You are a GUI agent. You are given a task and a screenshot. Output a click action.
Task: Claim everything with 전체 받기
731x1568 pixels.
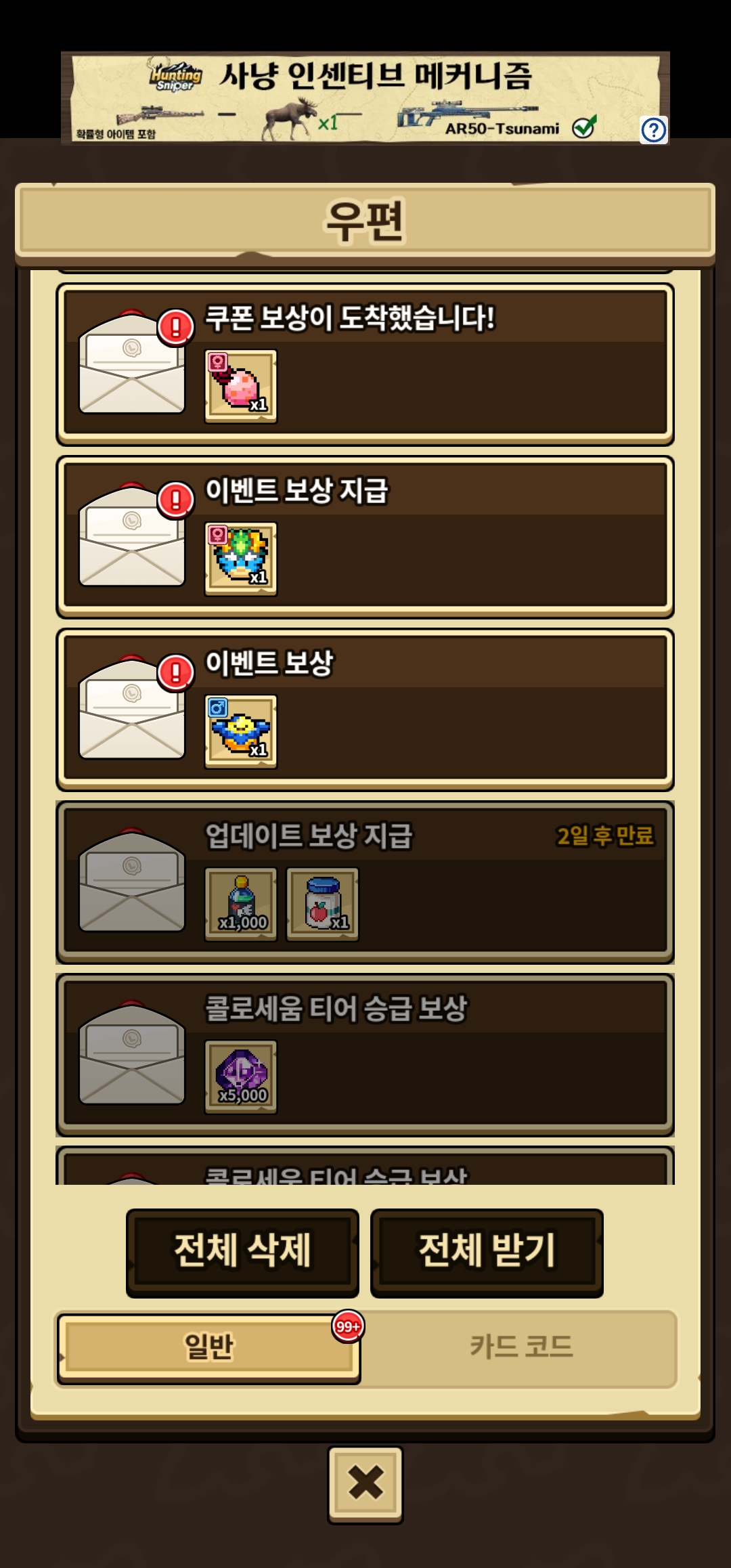point(487,1252)
